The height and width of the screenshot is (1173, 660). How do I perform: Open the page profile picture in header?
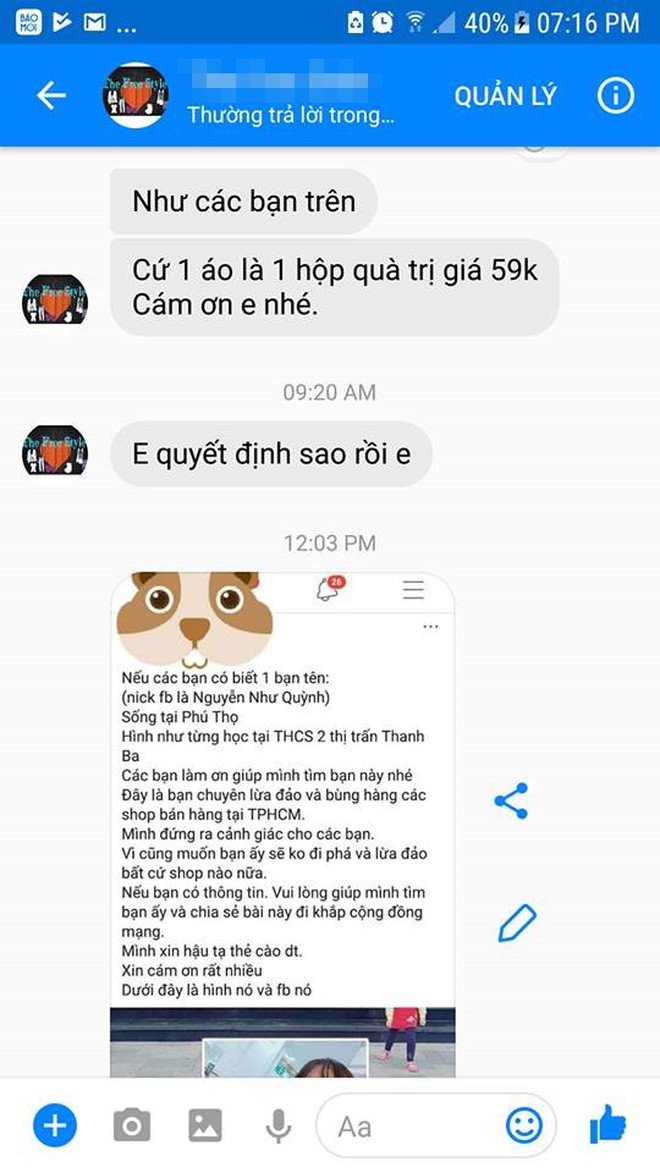click(136, 96)
